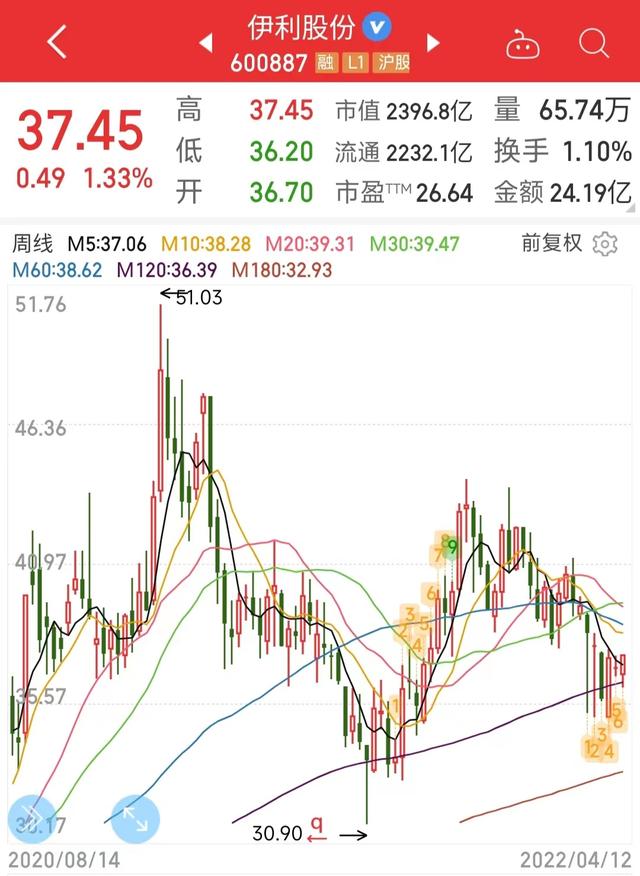Screen dimensions: 640x876
Task: Switch to the previous stock
Action: tap(206, 42)
